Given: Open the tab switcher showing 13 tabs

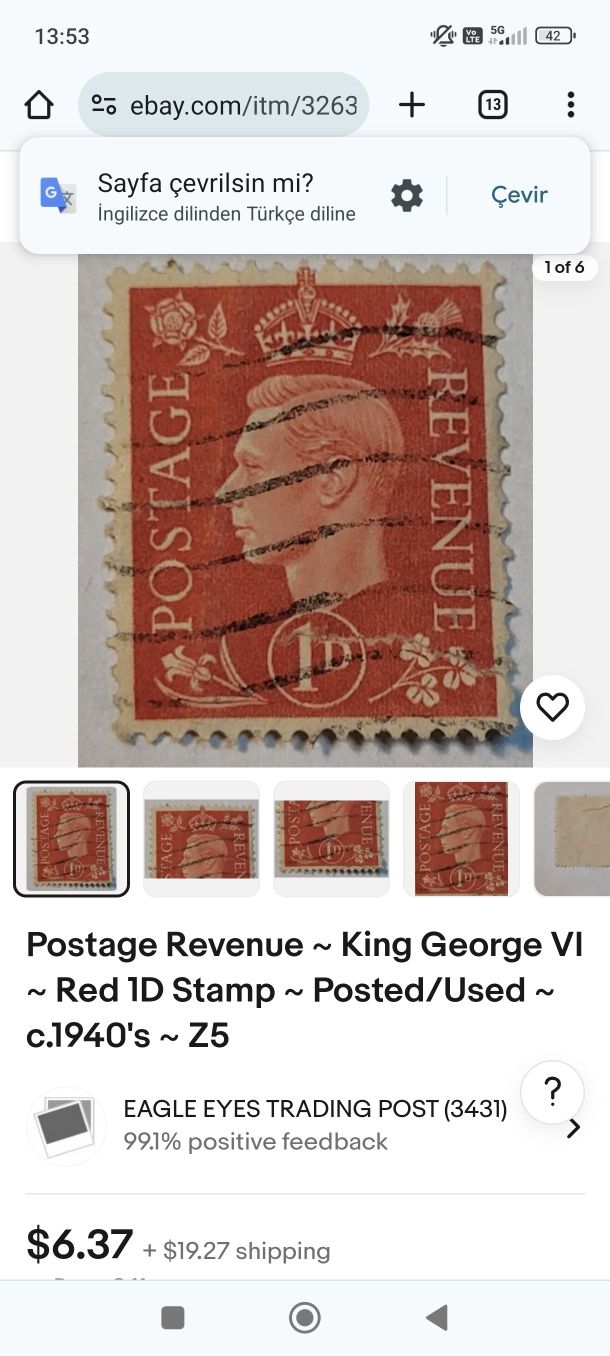Looking at the screenshot, I should point(492,104).
